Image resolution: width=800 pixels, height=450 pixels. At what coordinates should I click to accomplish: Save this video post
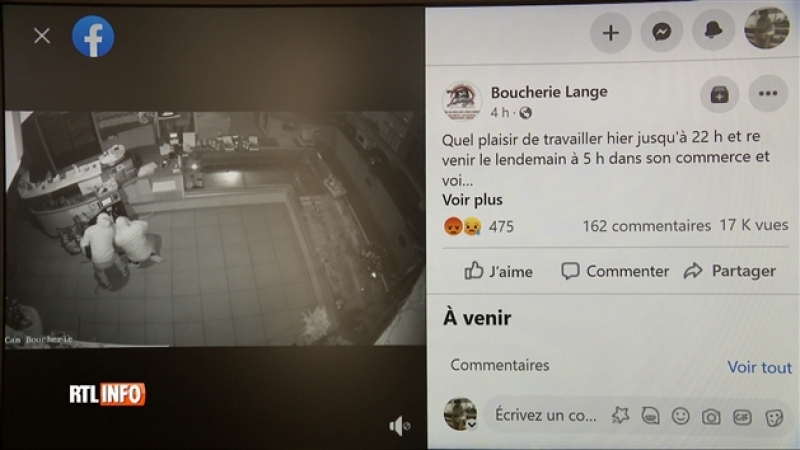[719, 94]
